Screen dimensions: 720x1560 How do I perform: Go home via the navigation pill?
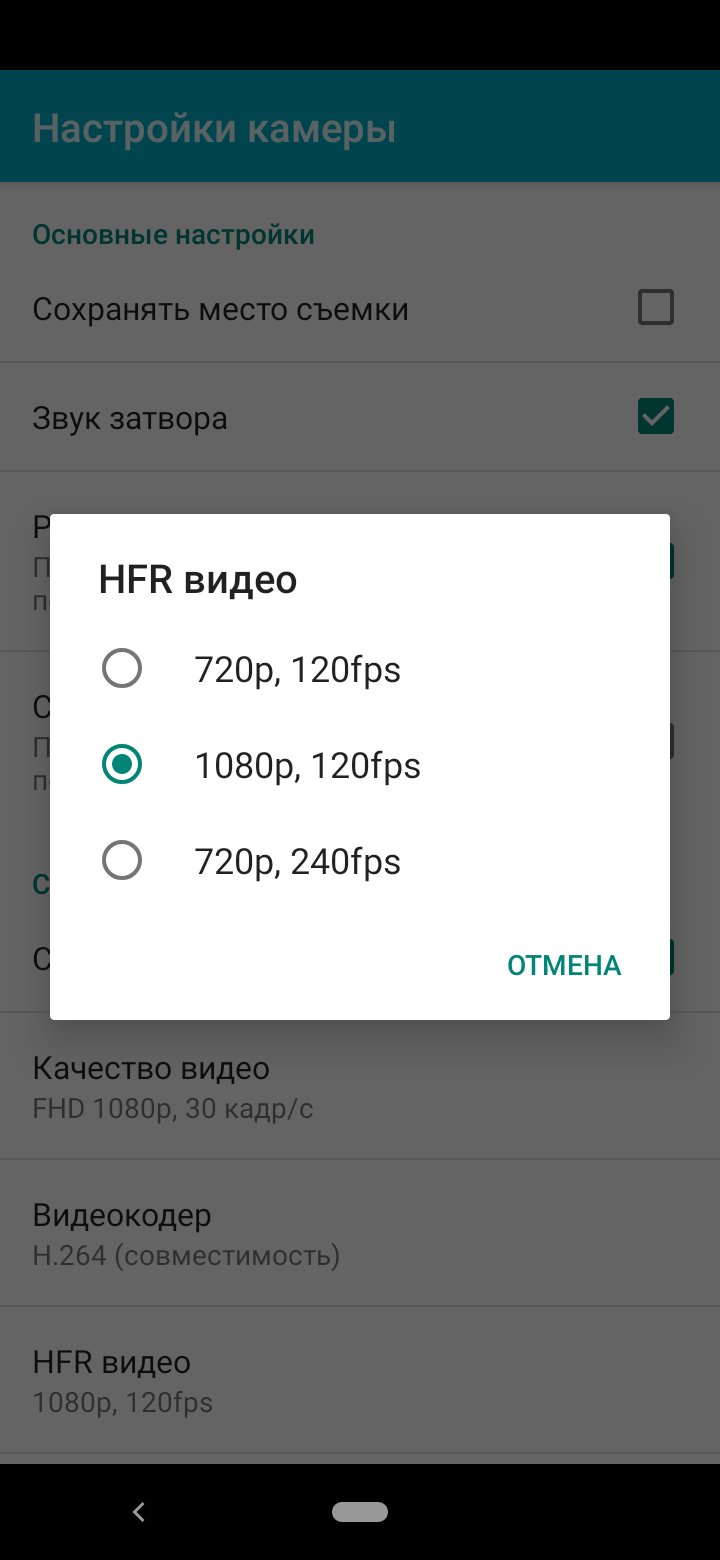tap(360, 1512)
